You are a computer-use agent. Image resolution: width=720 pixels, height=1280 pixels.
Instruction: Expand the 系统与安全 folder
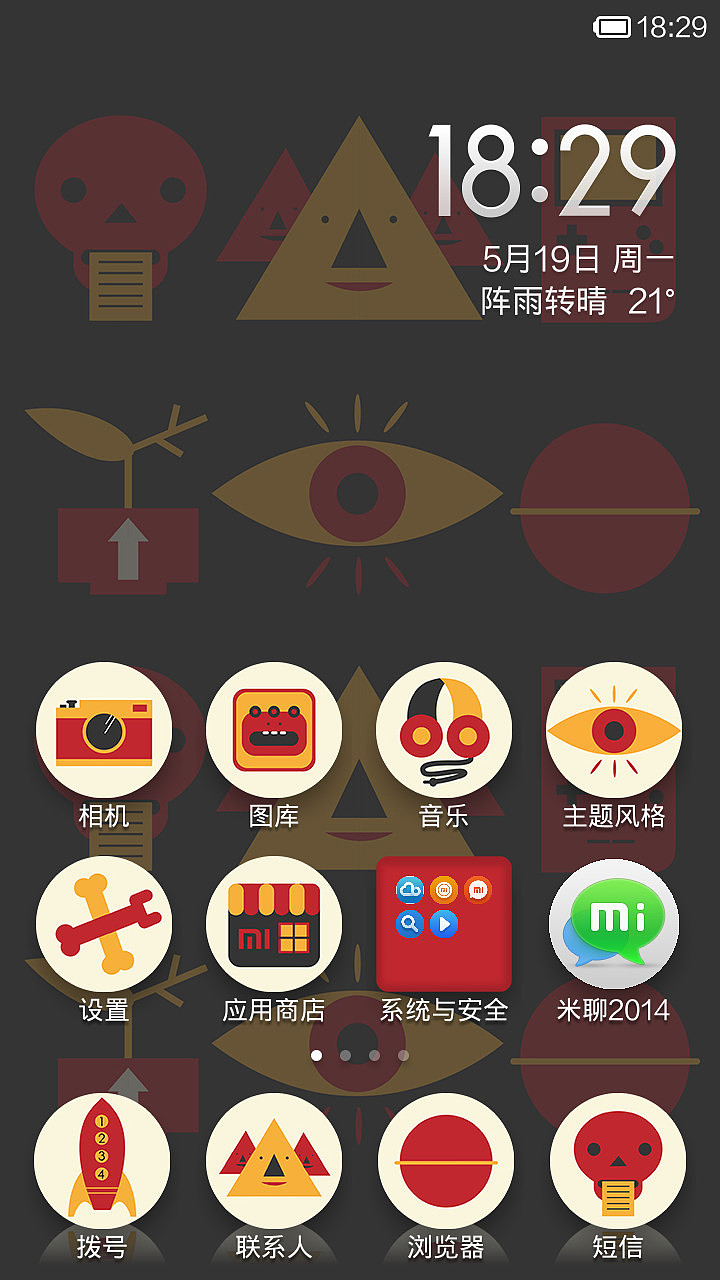tap(444, 925)
